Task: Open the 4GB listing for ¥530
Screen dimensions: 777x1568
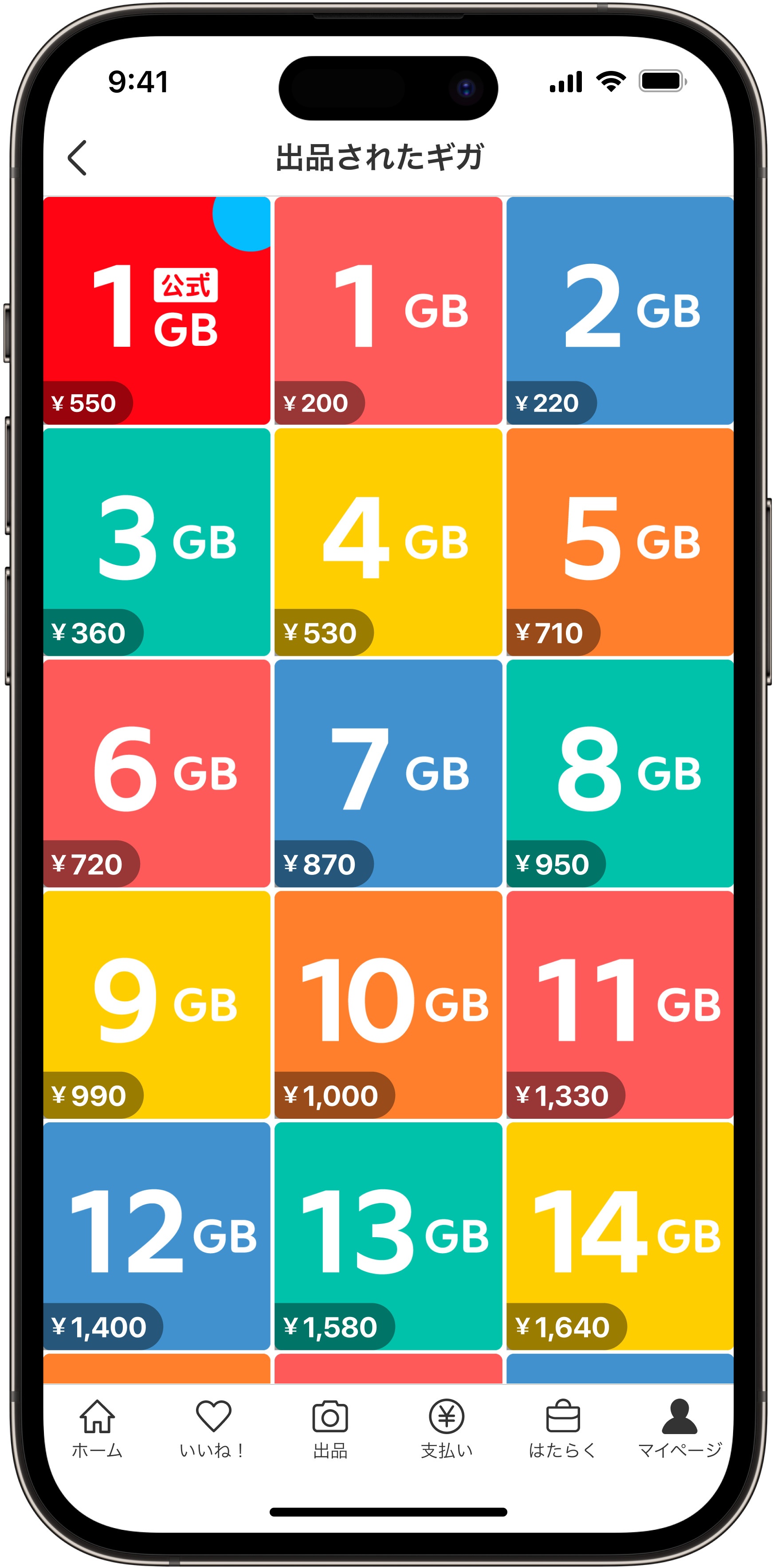Action: click(388, 542)
